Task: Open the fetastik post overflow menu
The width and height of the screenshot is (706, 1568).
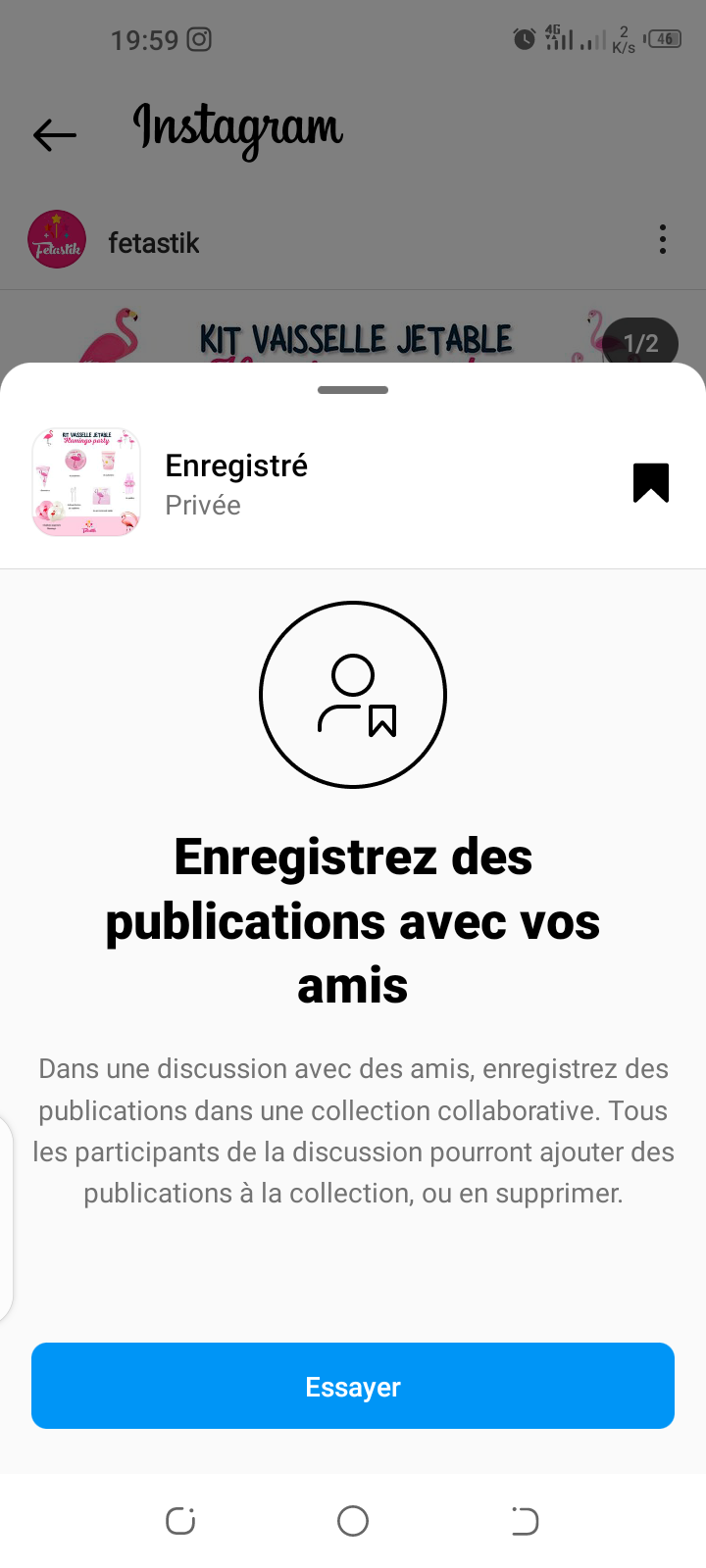Action: tap(663, 239)
